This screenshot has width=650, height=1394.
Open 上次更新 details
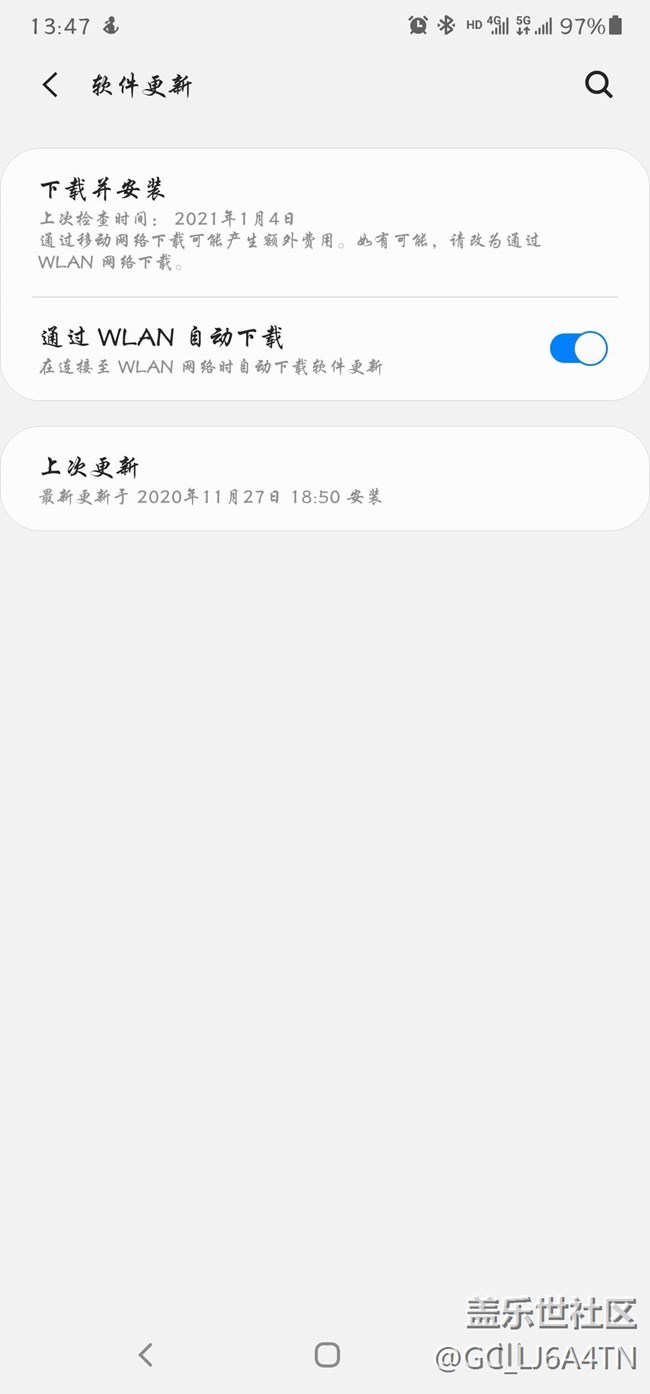click(x=325, y=479)
